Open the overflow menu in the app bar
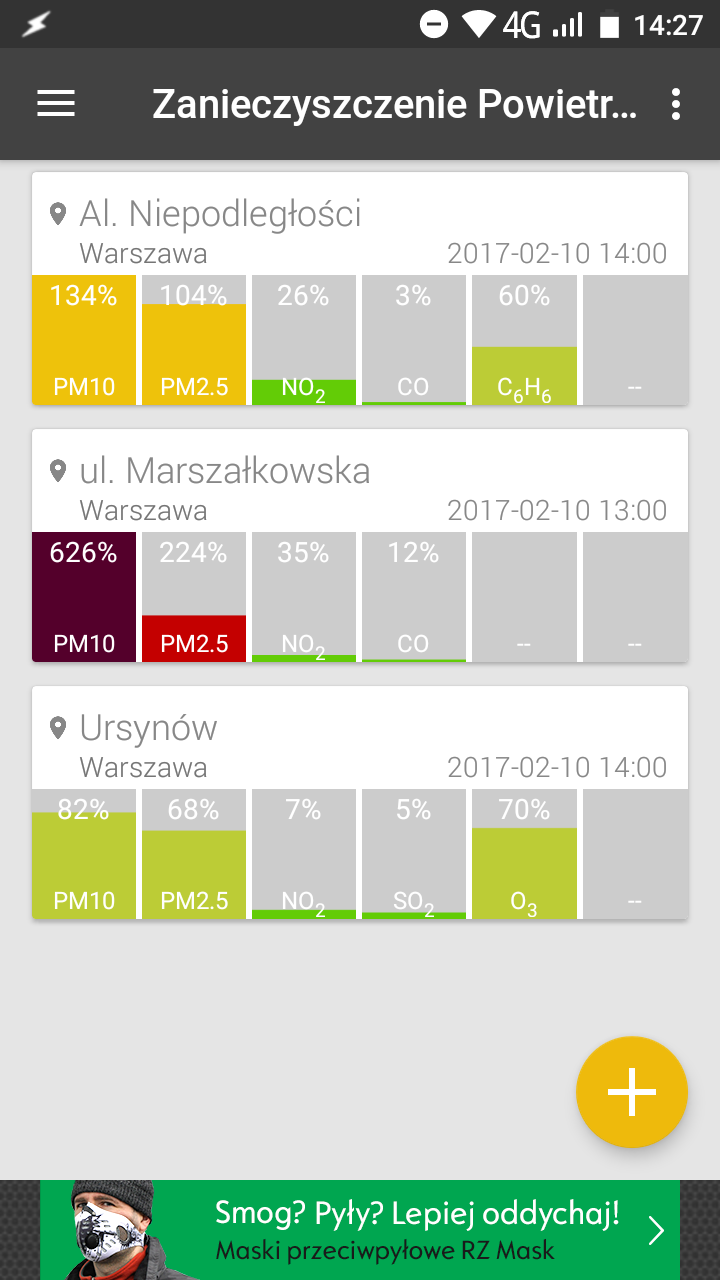This screenshot has width=720, height=1280. coord(676,104)
